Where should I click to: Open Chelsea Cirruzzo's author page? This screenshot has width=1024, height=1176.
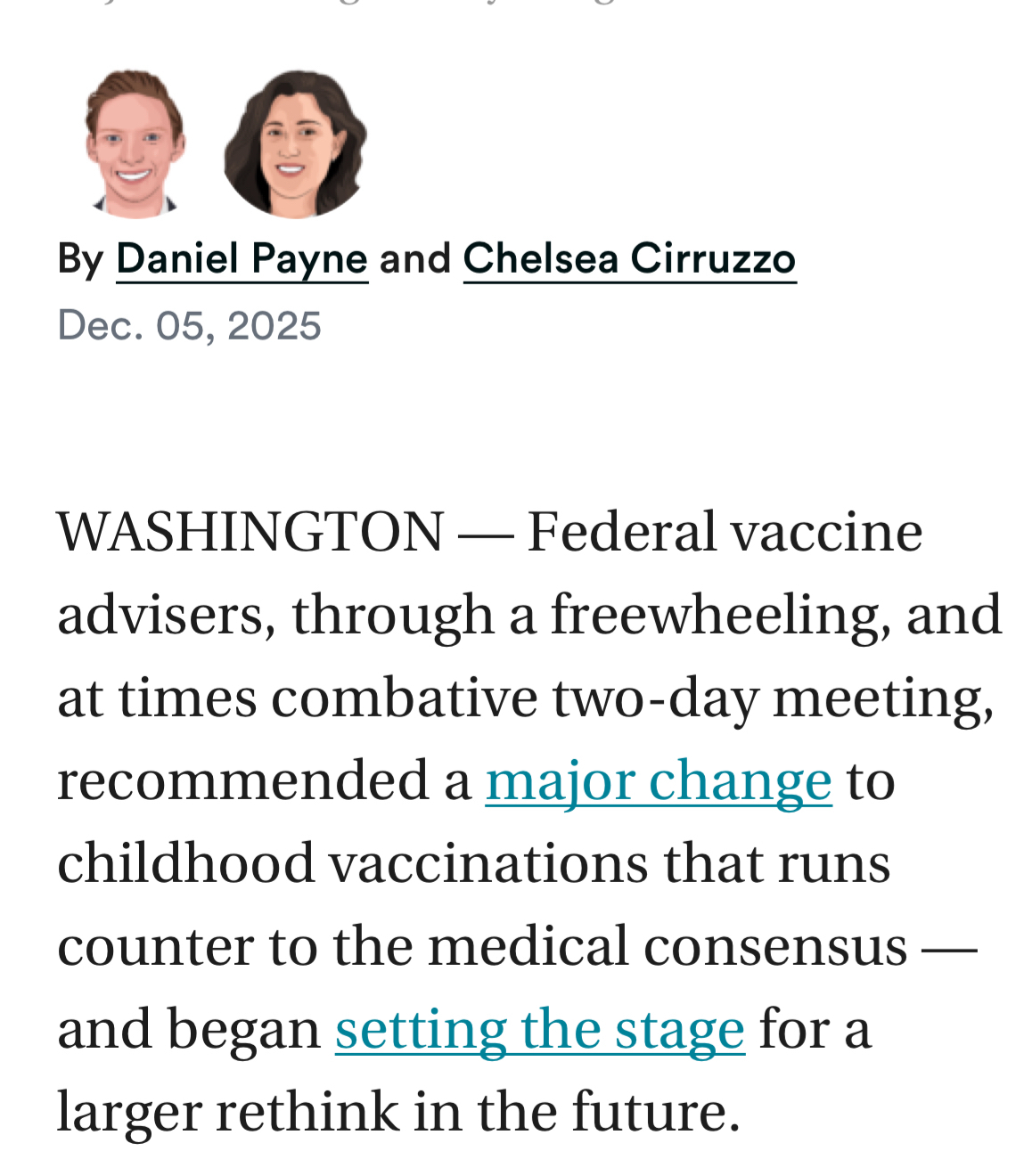point(629,259)
